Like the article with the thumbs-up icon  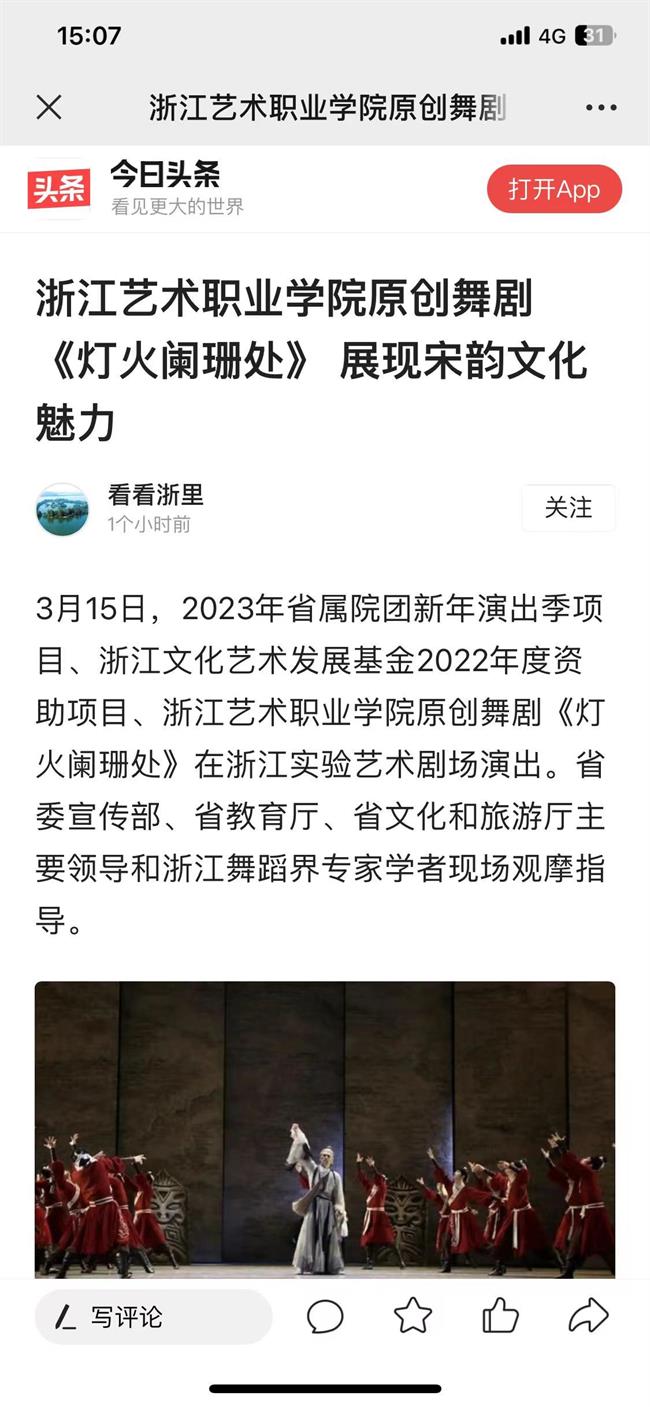(502, 1316)
